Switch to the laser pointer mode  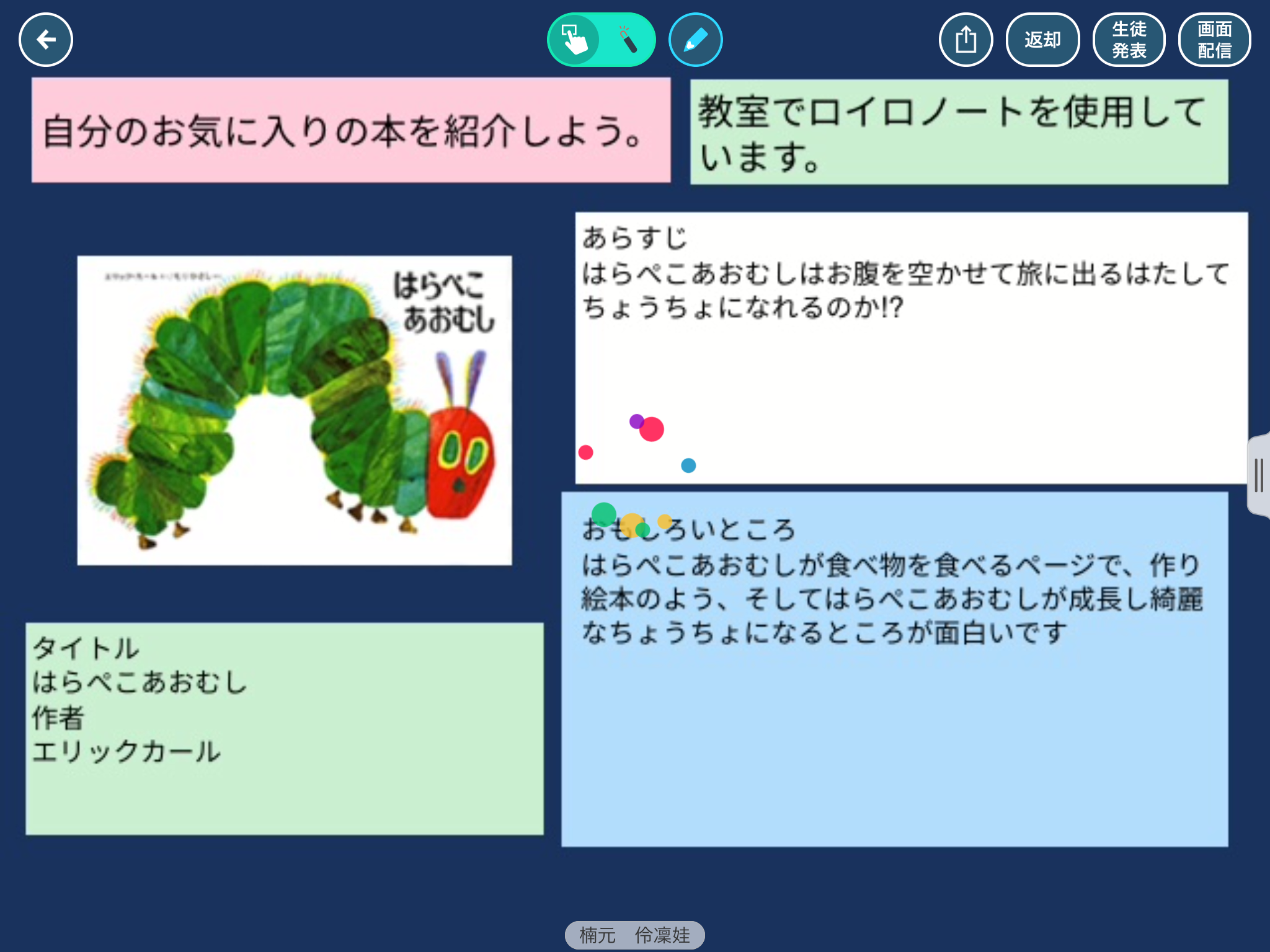[x=628, y=40]
